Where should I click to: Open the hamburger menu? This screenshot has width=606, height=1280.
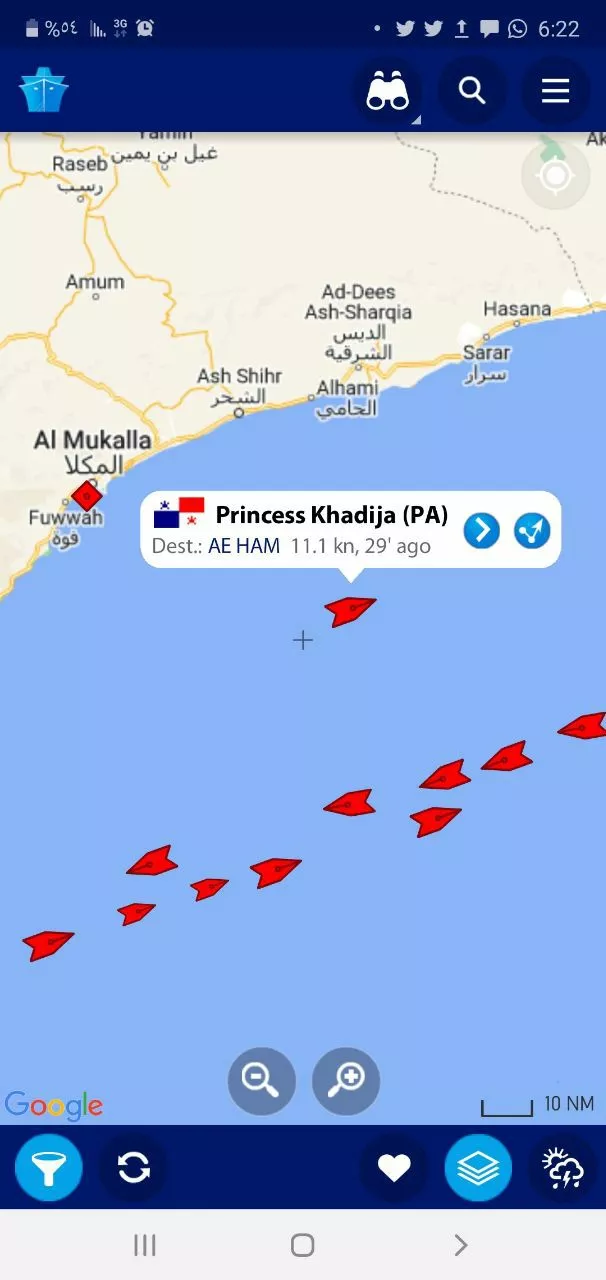(555, 91)
